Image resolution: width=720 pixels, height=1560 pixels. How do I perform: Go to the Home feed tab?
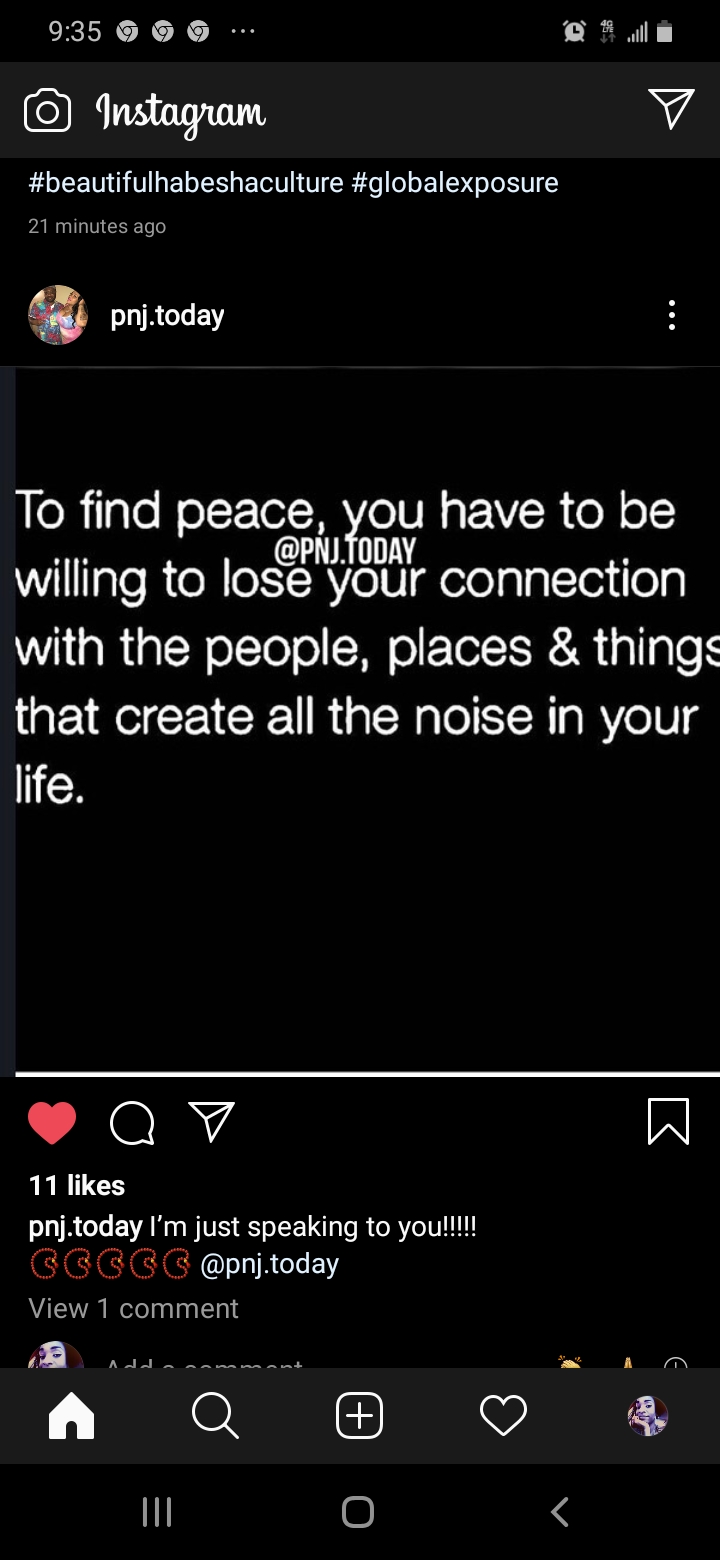click(72, 1416)
